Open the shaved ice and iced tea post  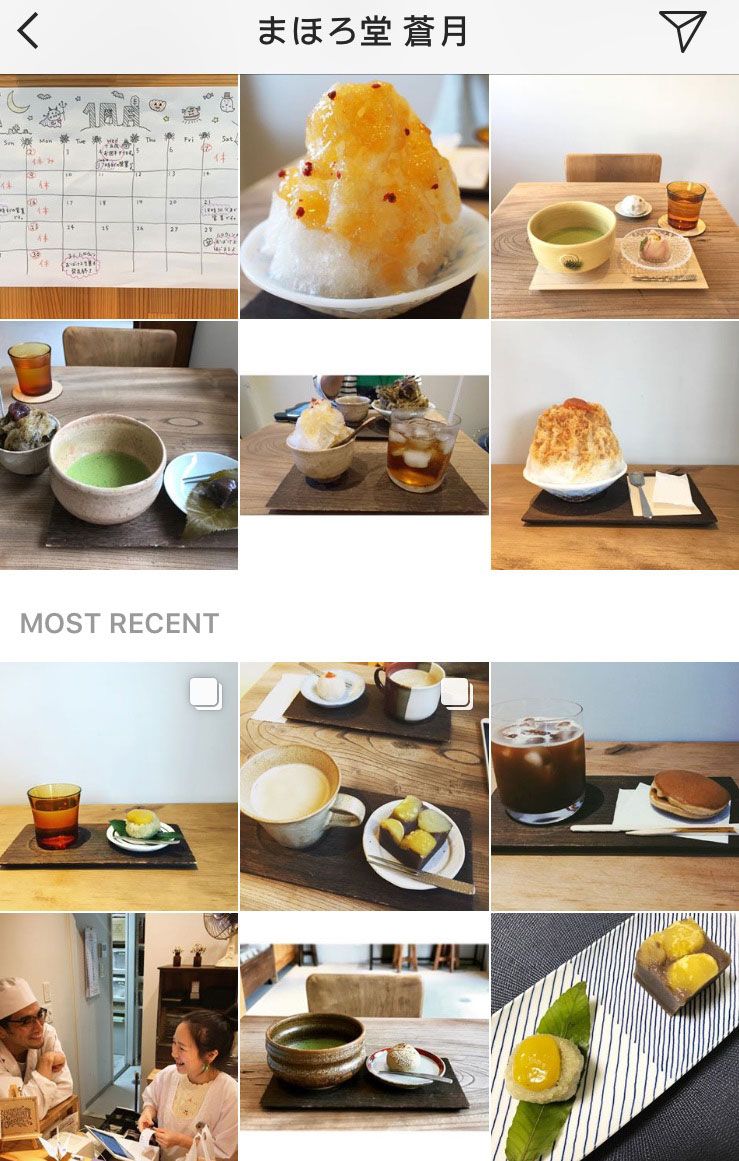point(365,445)
